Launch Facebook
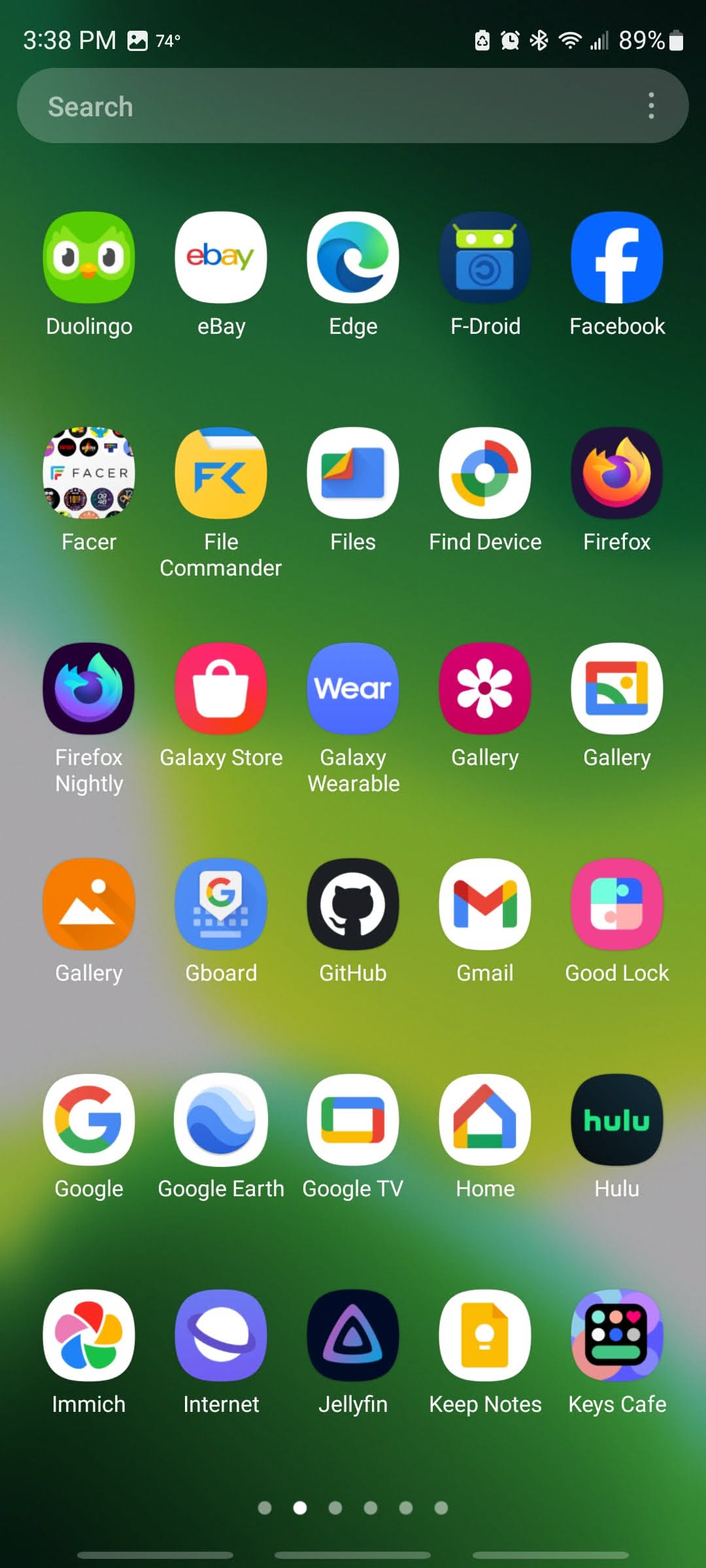 (617, 257)
